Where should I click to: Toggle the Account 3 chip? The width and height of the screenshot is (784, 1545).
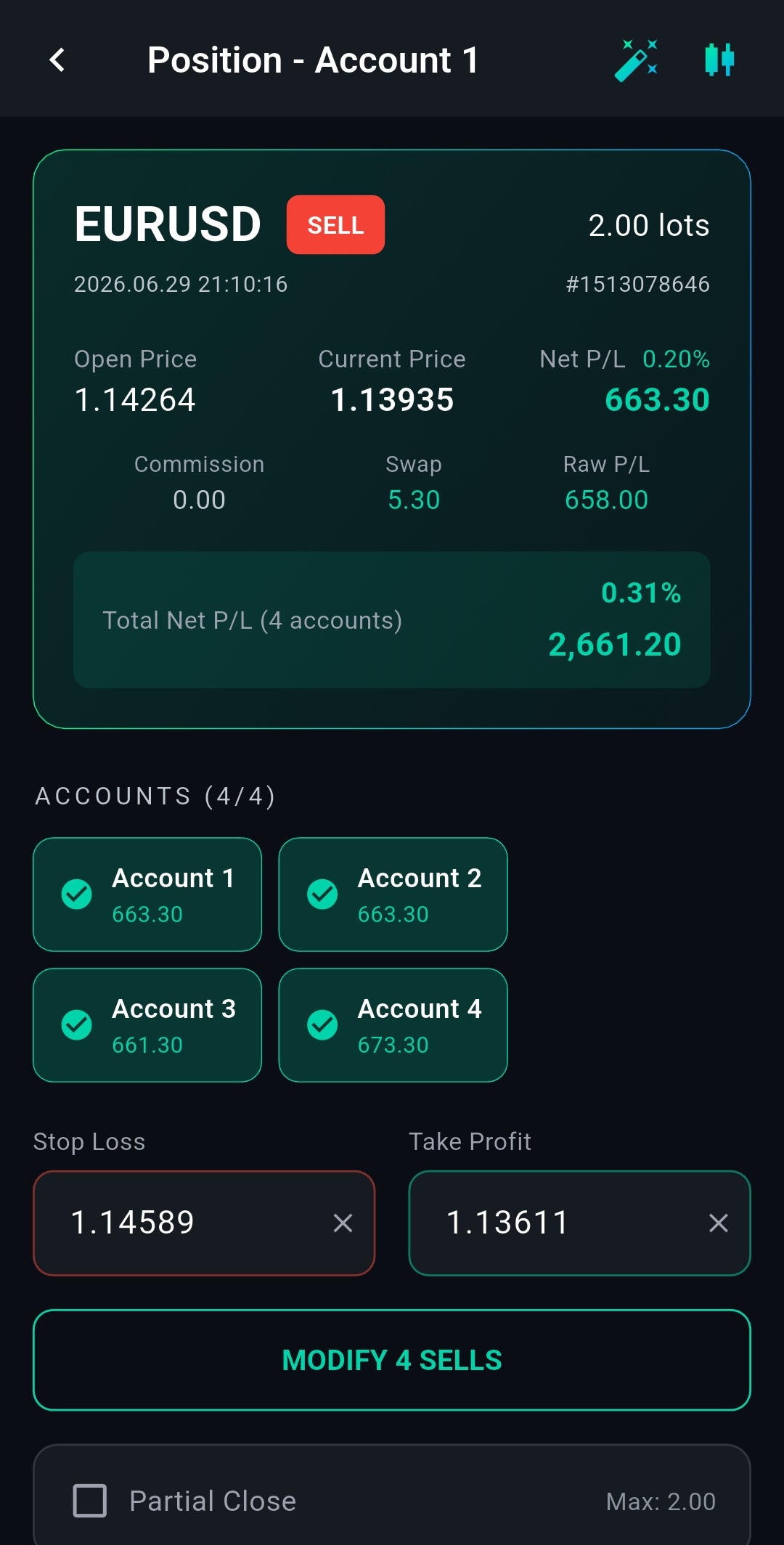(147, 1025)
